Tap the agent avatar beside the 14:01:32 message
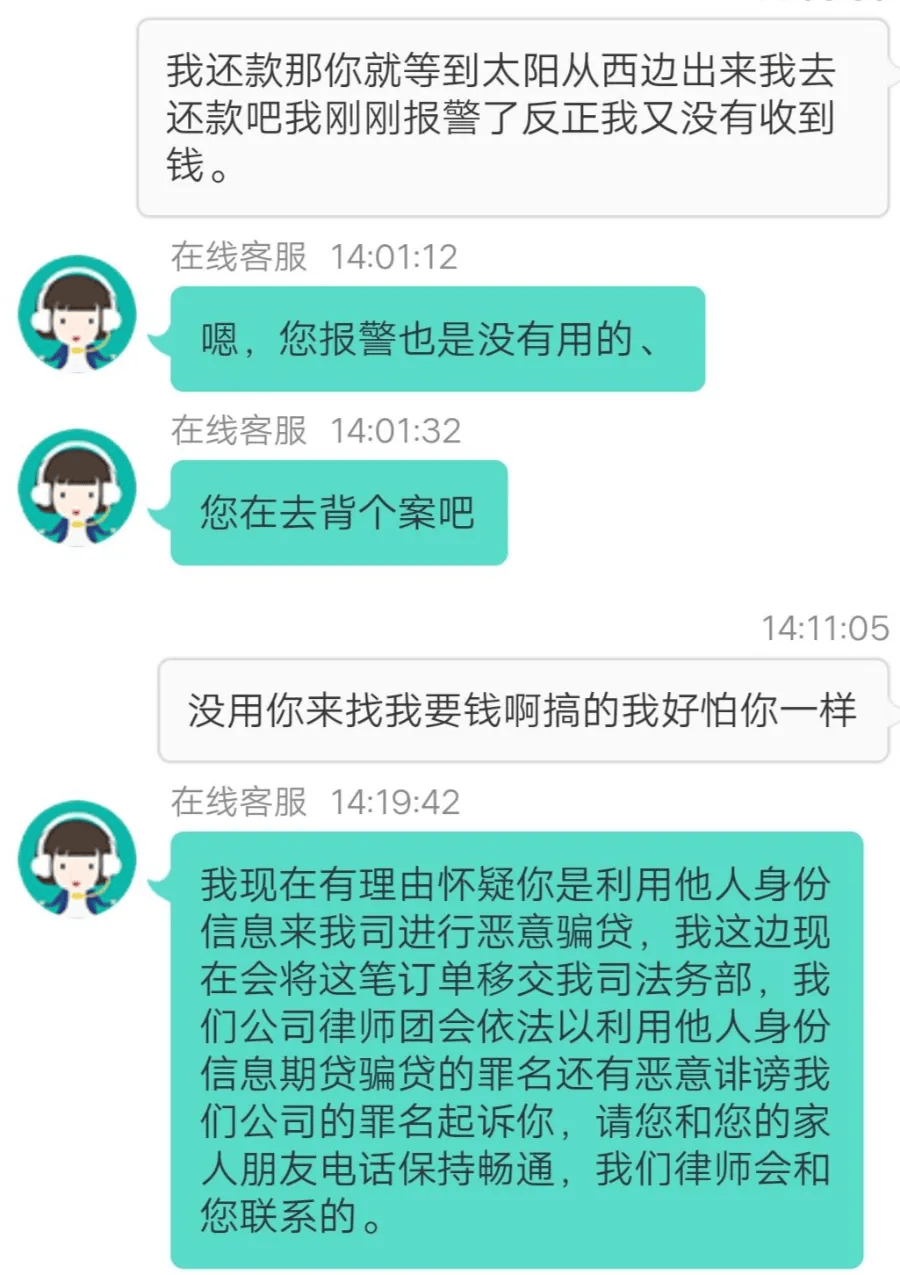This screenshot has width=900, height=1275. tap(77, 487)
